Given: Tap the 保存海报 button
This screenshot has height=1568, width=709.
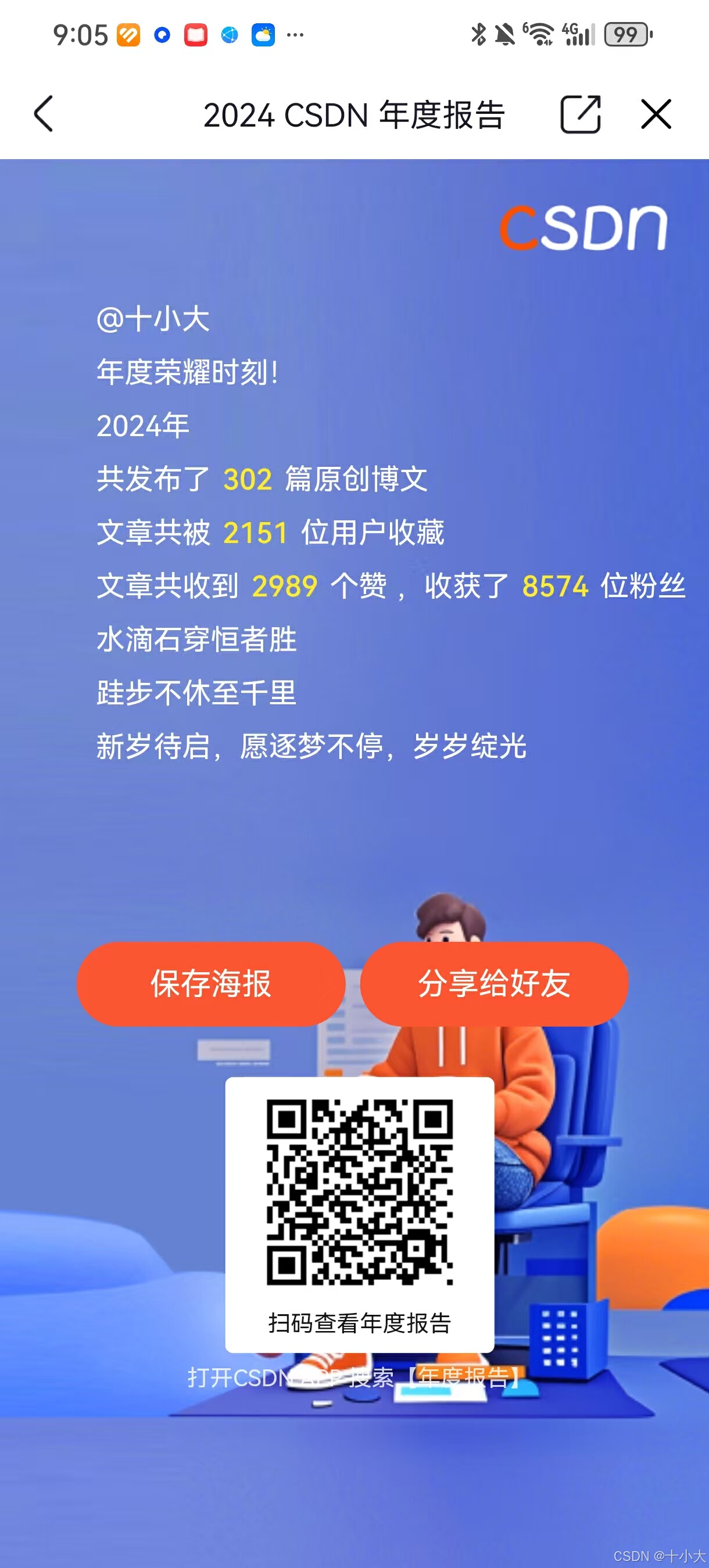Looking at the screenshot, I should coord(211,984).
